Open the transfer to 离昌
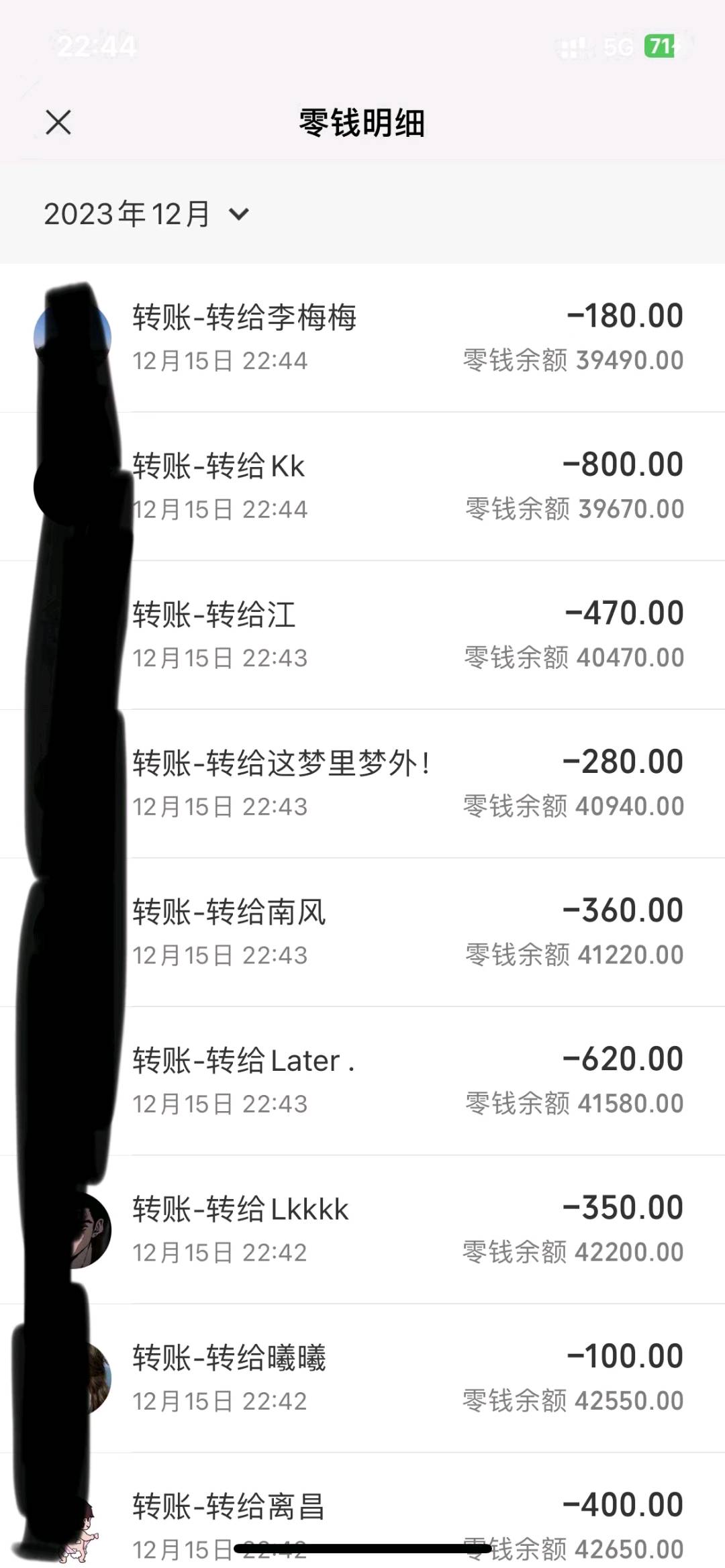Screen dimensions: 725x1568 [362, 1510]
